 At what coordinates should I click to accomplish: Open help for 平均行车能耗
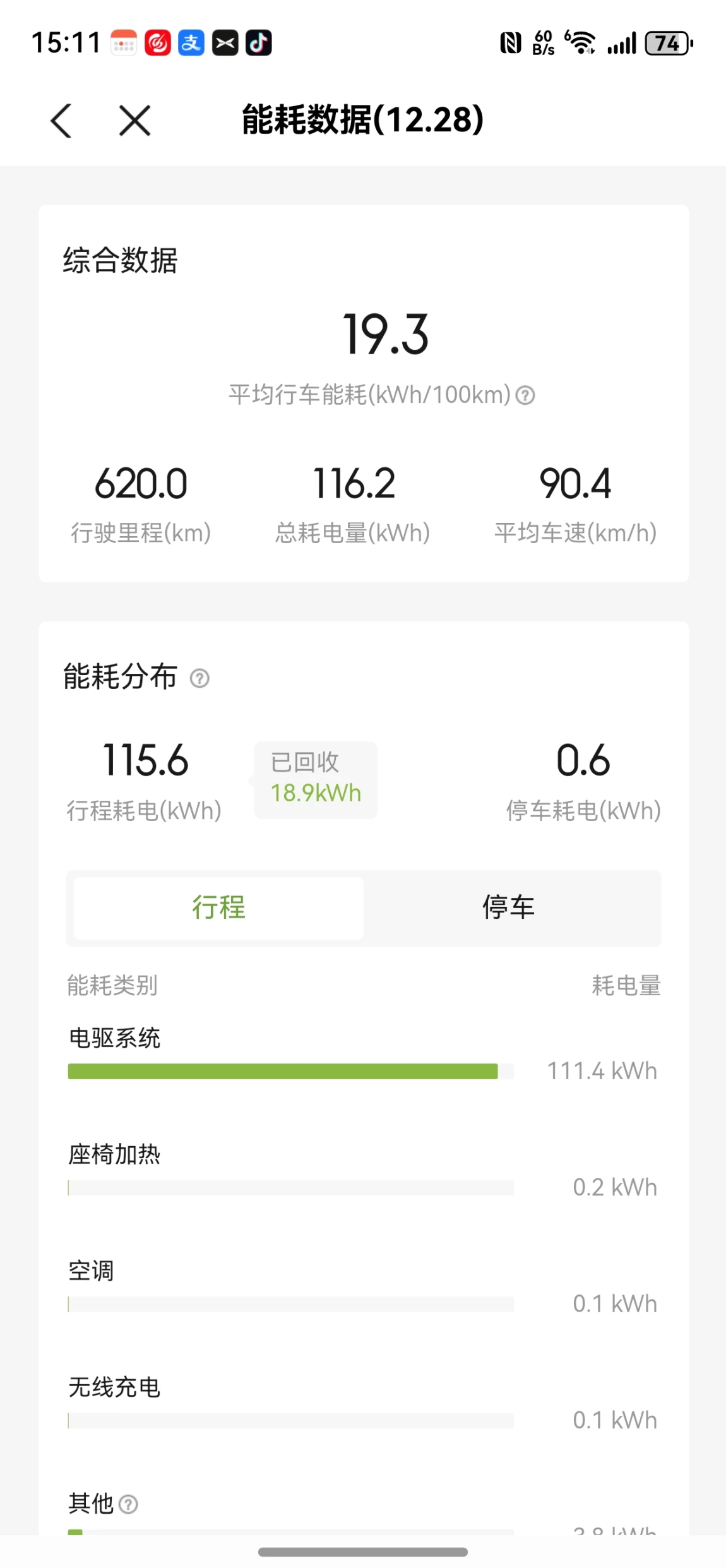point(525,395)
